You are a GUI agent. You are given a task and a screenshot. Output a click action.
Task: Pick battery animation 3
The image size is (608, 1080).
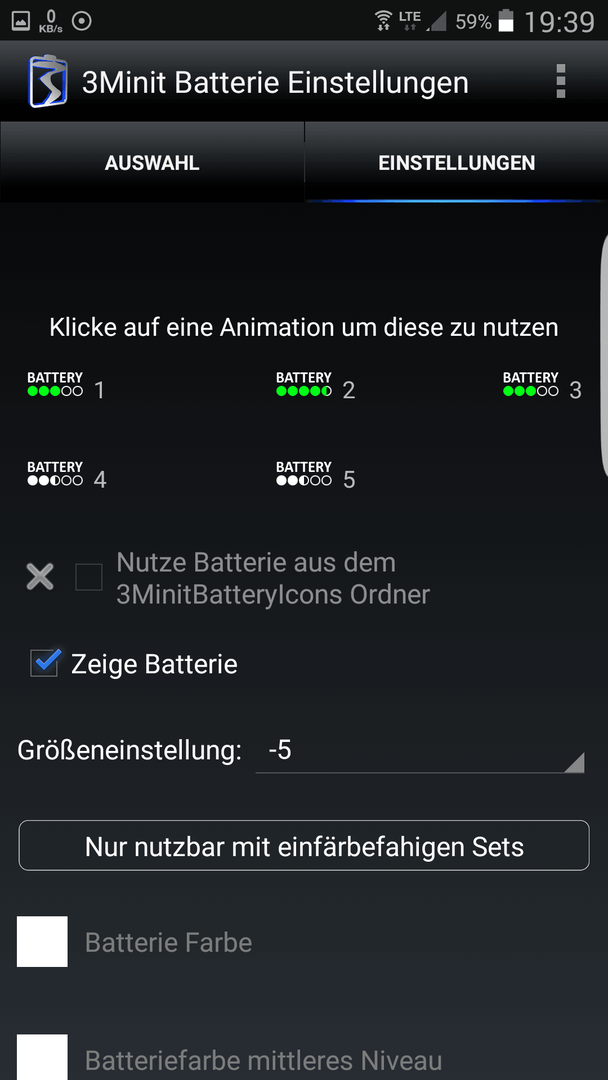(542, 385)
